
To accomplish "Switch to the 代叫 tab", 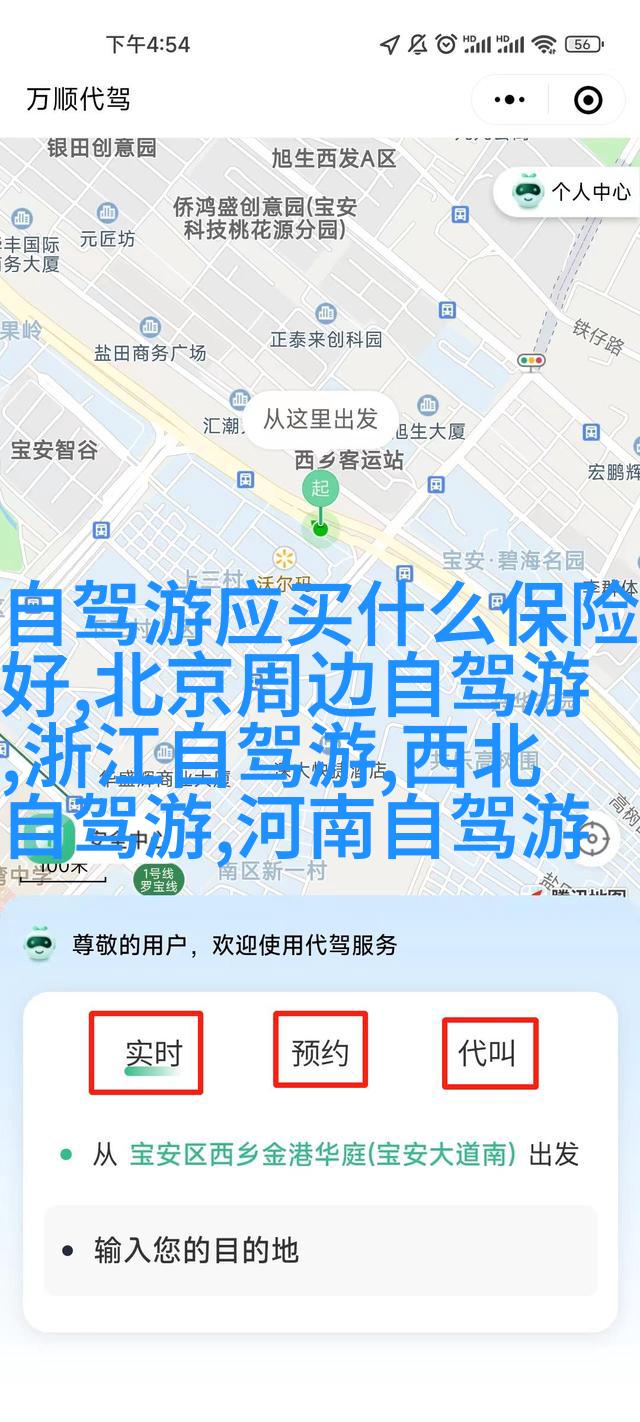I will pos(488,1052).
